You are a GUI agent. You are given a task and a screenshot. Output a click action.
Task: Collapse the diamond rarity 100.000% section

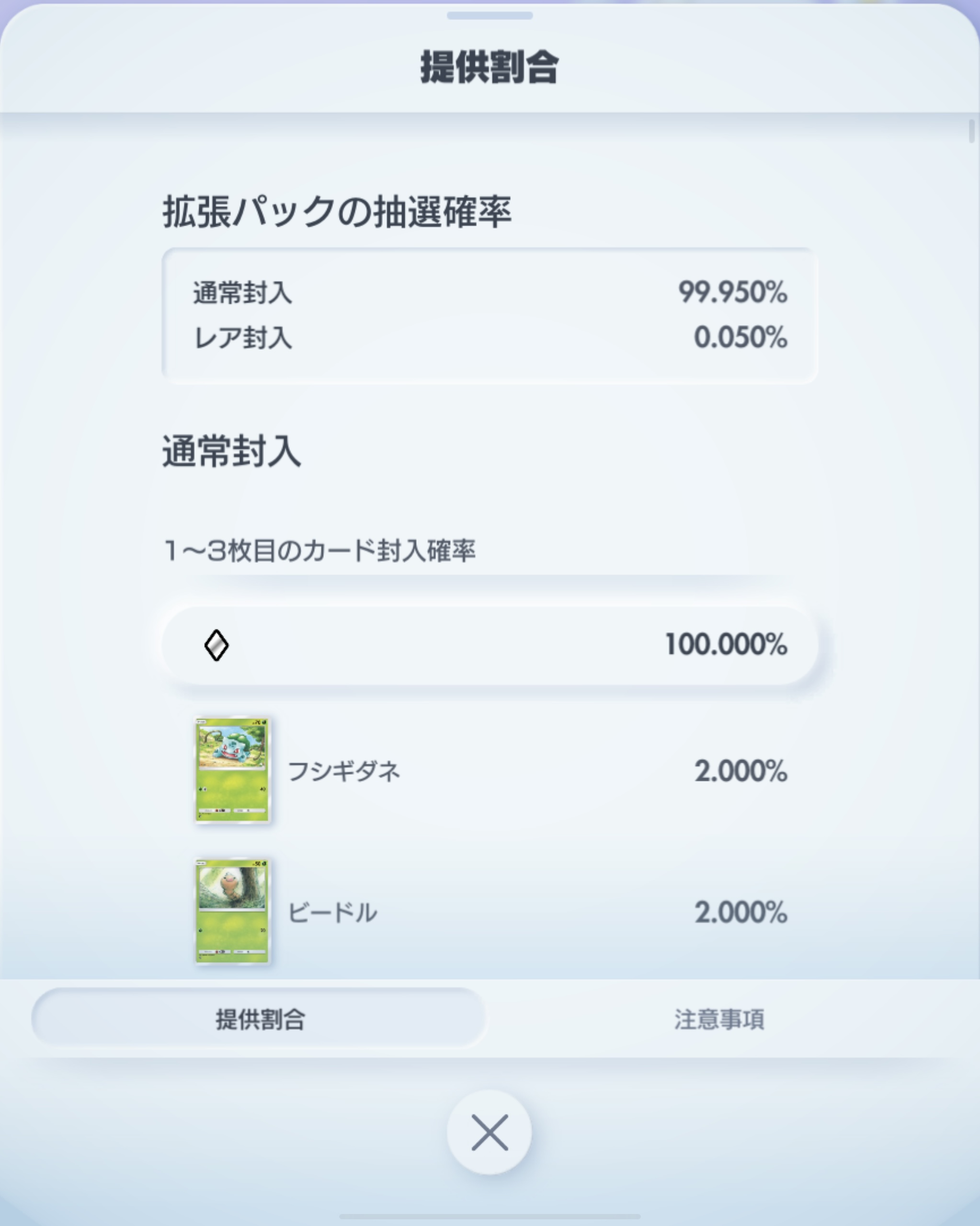[x=490, y=645]
